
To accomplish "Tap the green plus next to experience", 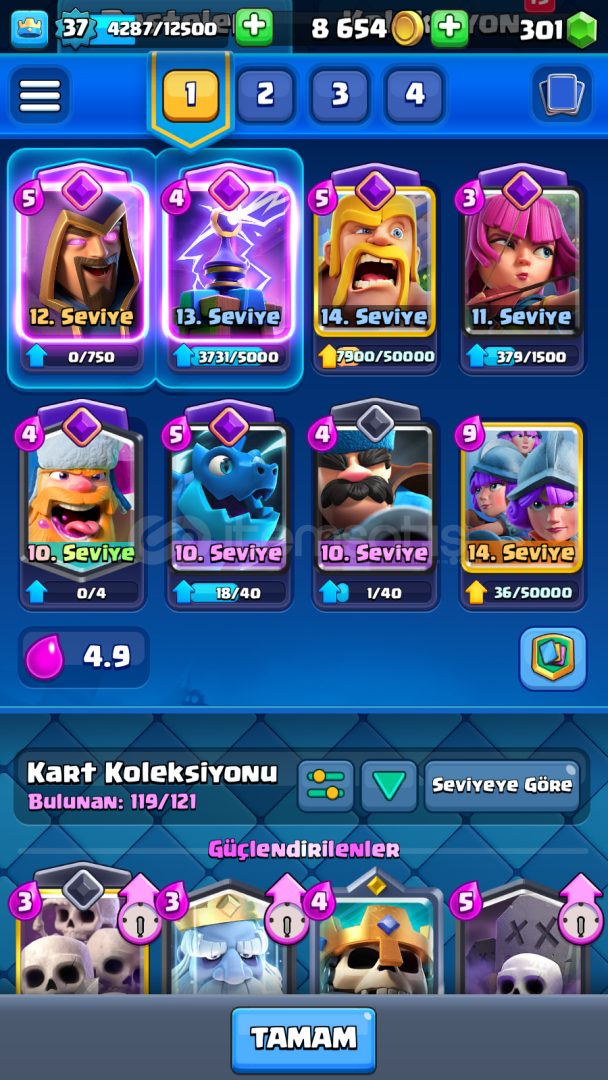I will pyautogui.click(x=255, y=26).
